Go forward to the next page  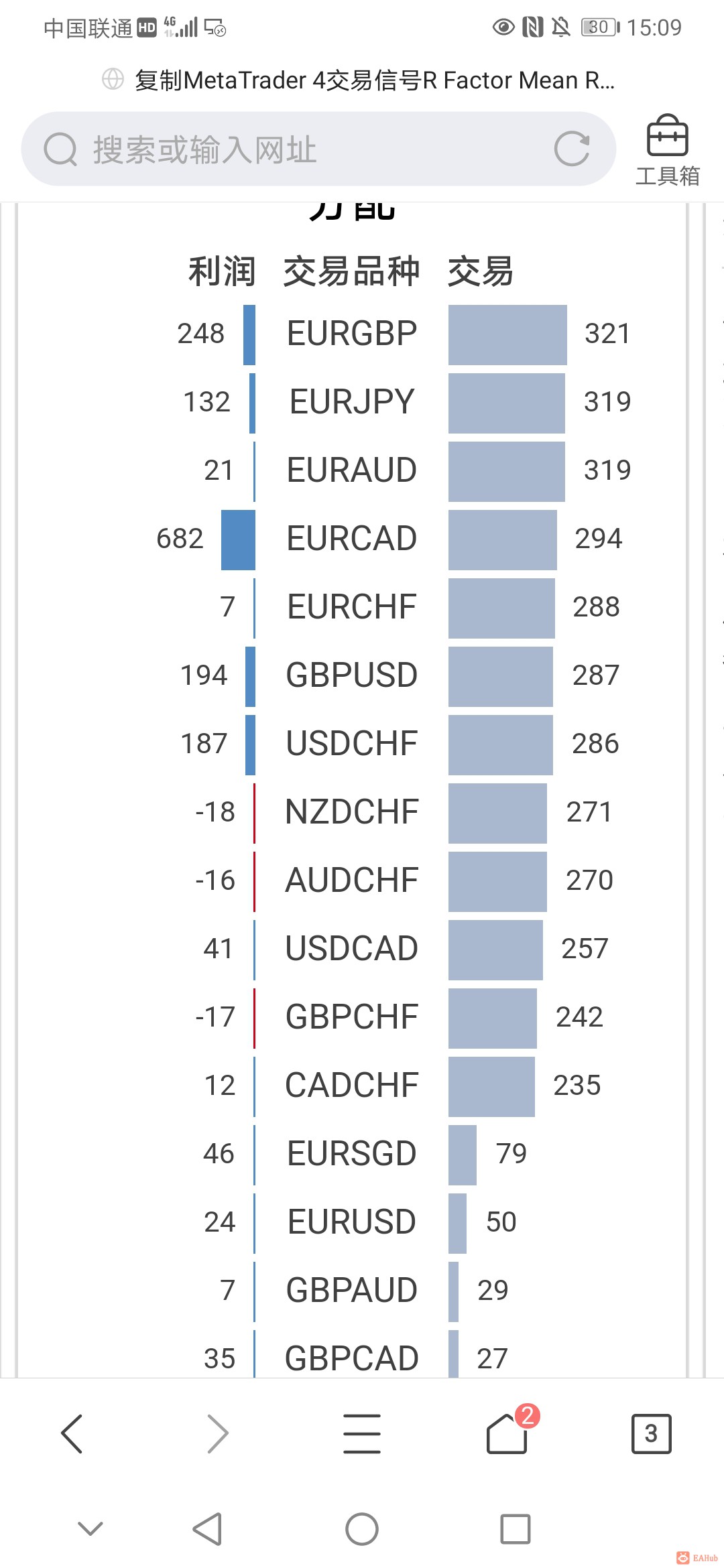(217, 1434)
